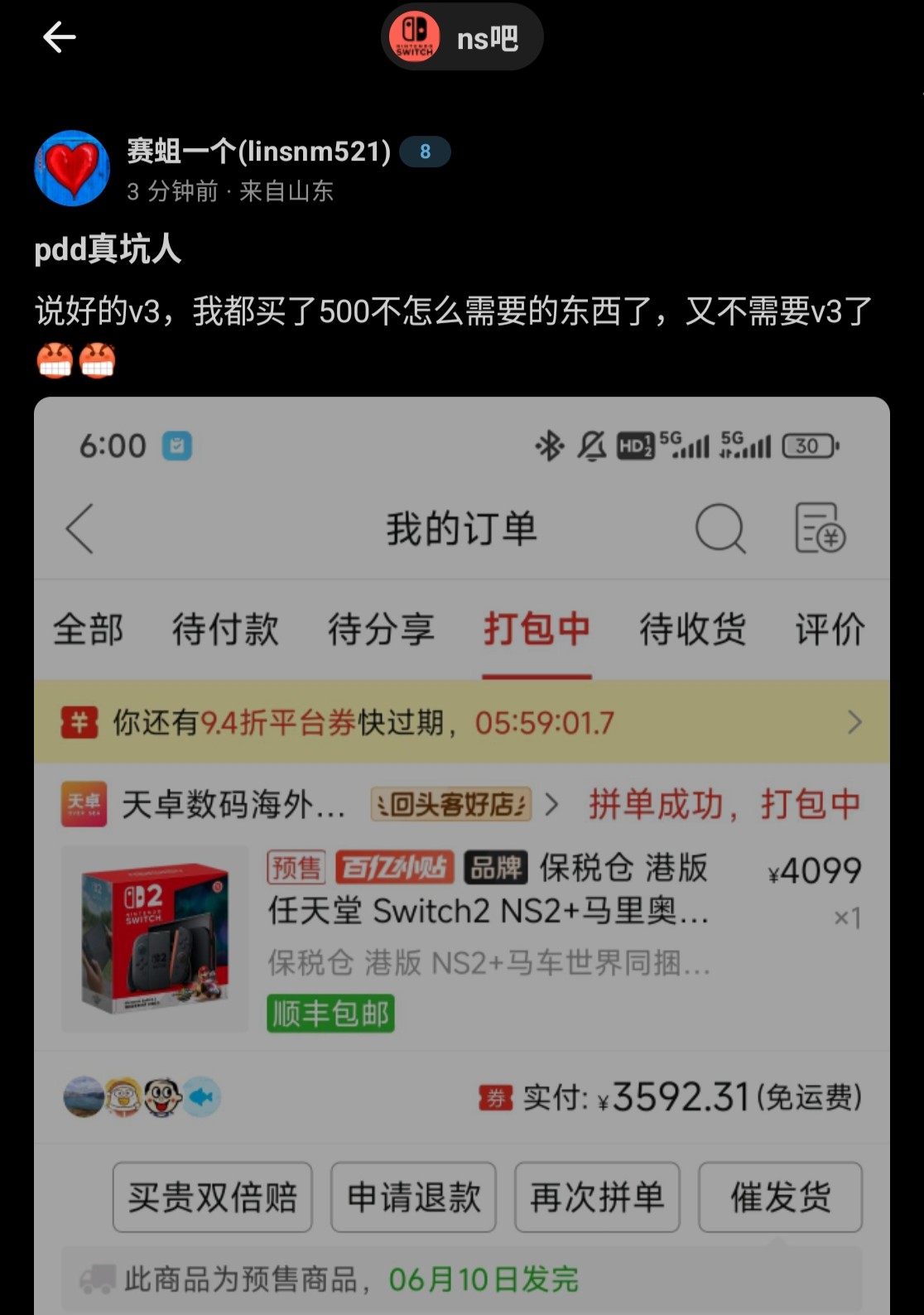This screenshot has width=924, height=1315.
Task: Select the 全部 orders tab
Action: coord(87,629)
